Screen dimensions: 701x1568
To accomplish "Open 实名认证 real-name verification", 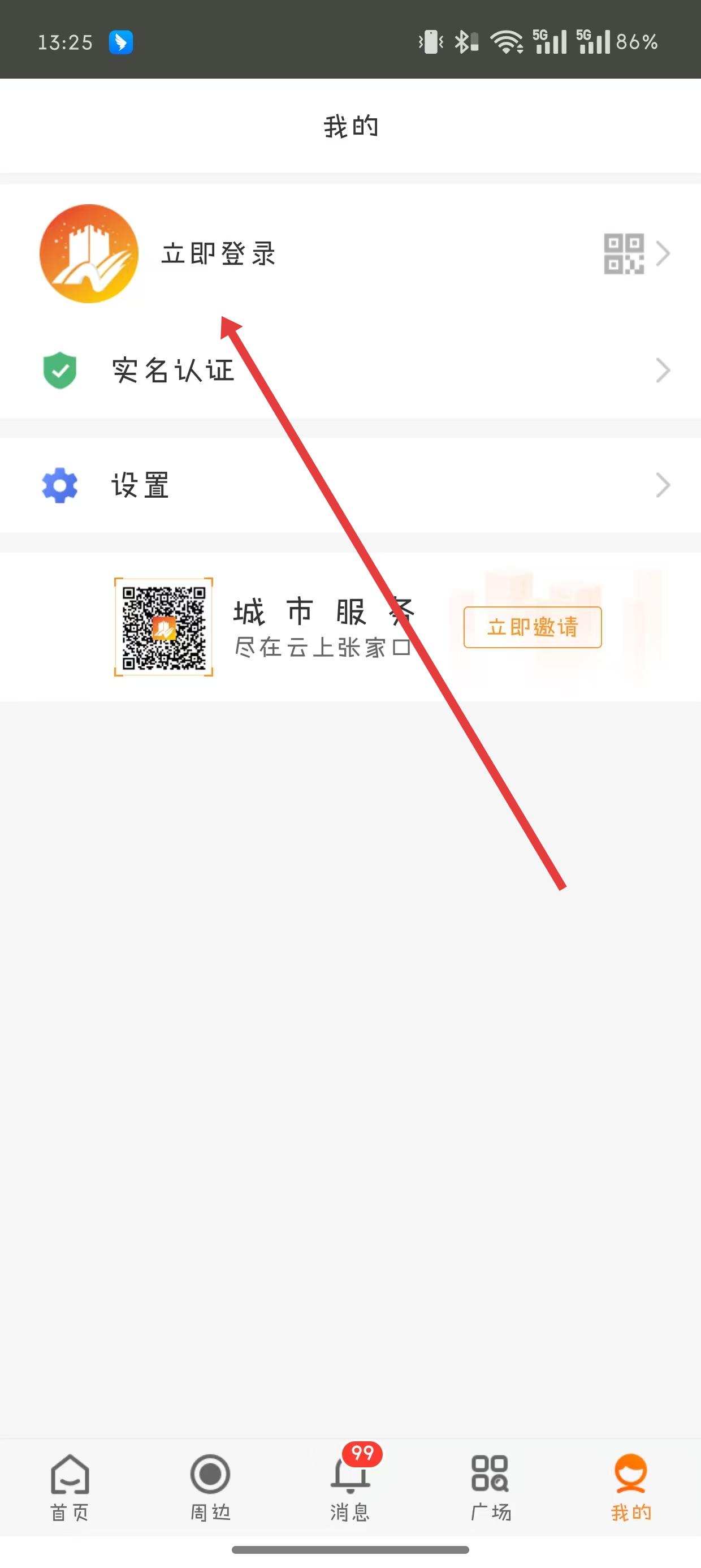I will click(x=173, y=370).
